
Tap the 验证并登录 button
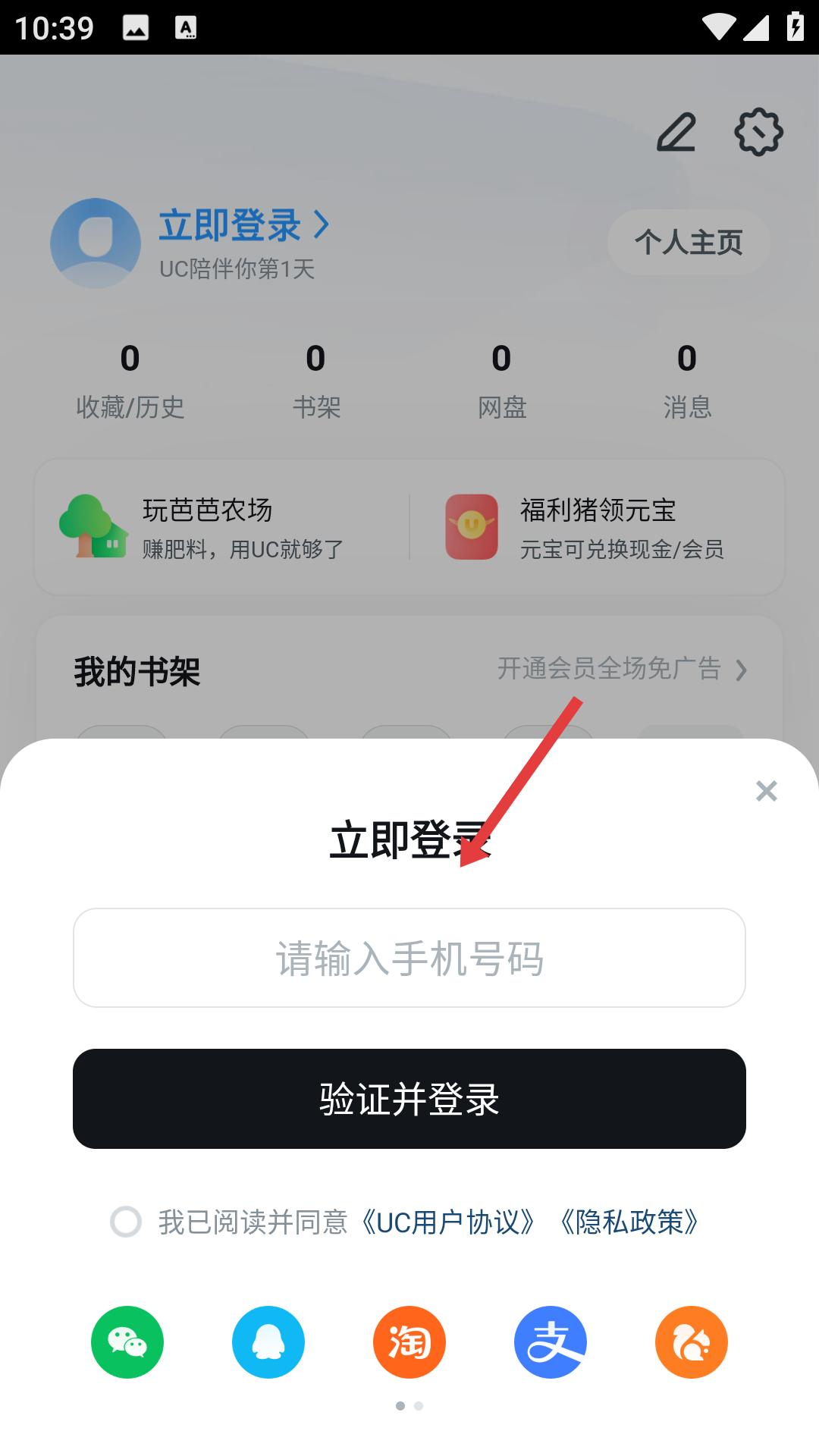[409, 1099]
